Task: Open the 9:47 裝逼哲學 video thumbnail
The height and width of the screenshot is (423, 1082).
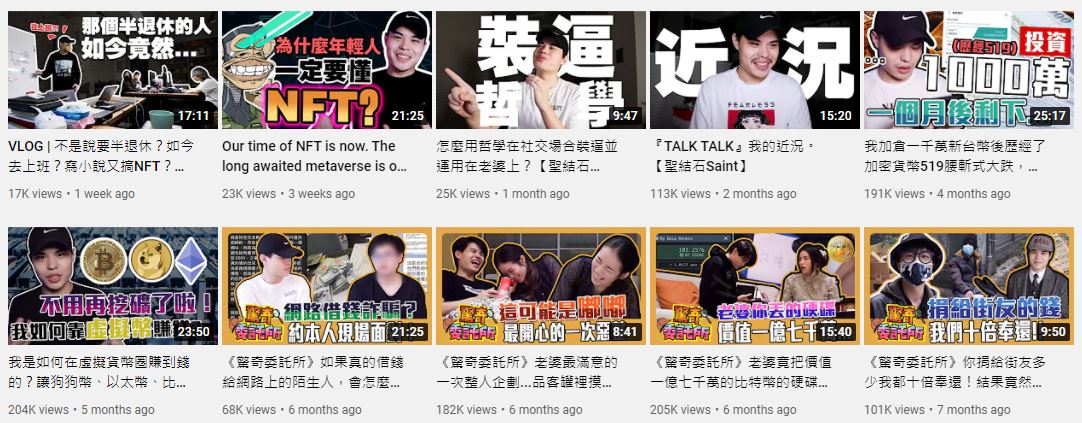Action: [x=541, y=69]
